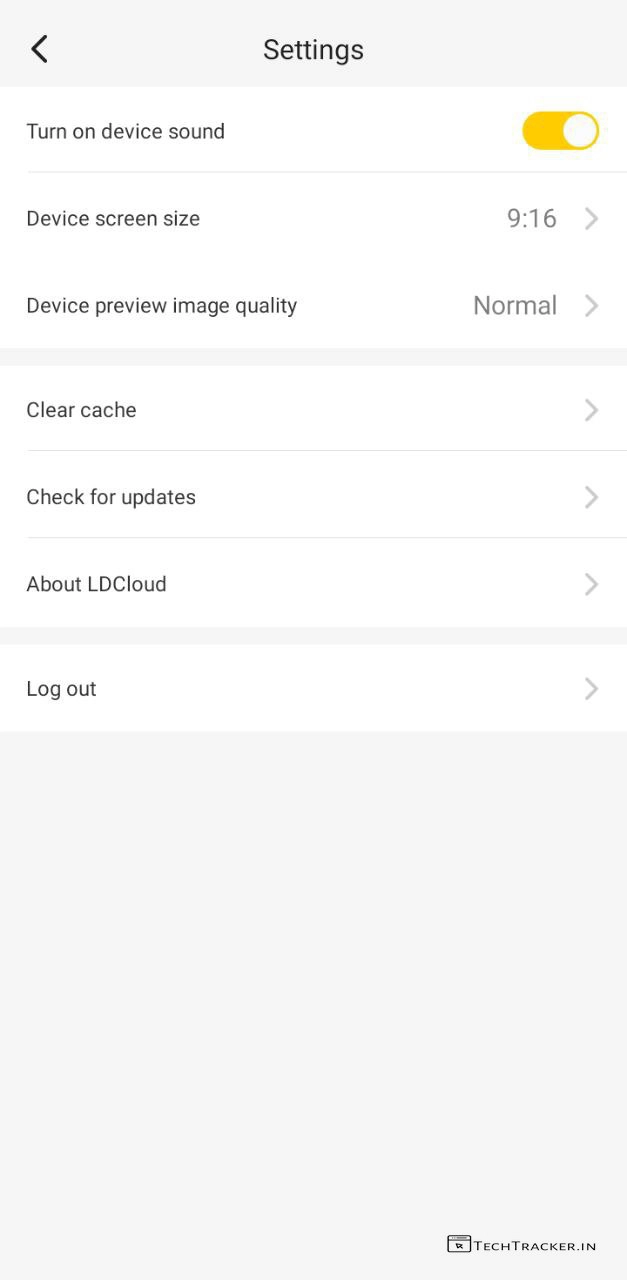Turn off device sound switch
Image resolution: width=627 pixels, height=1280 pixels.
[x=560, y=131]
